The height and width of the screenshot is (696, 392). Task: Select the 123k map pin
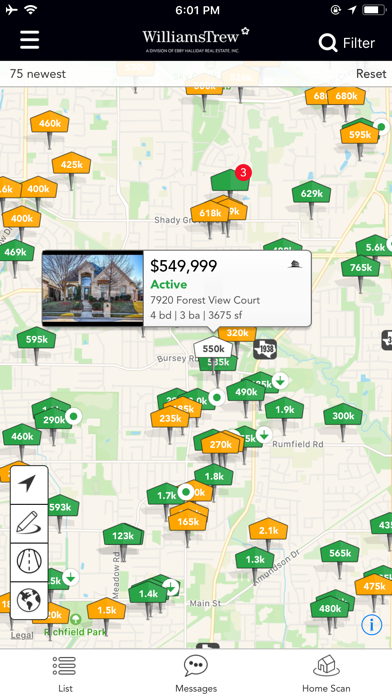click(x=123, y=536)
